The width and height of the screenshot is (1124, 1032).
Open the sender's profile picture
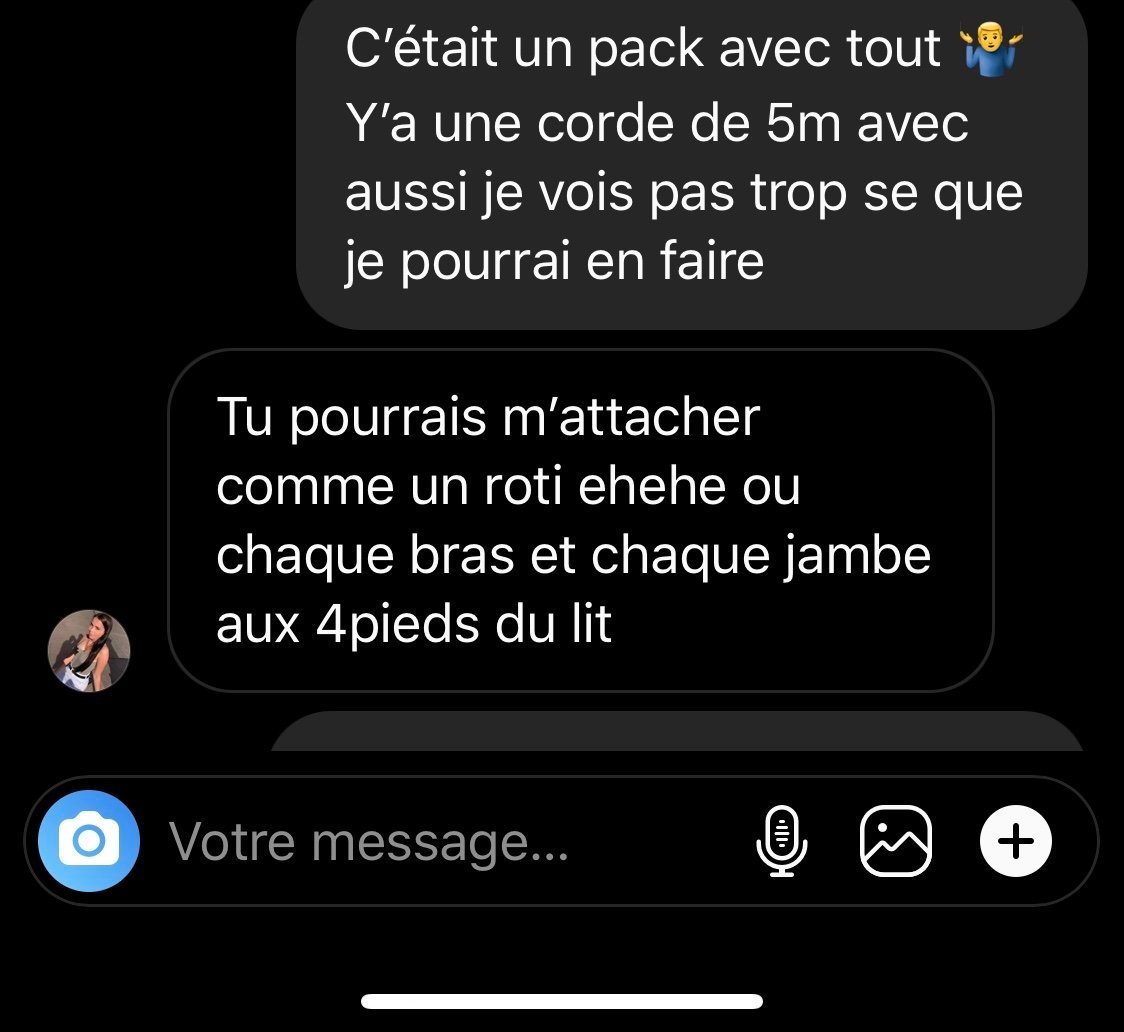click(89, 650)
